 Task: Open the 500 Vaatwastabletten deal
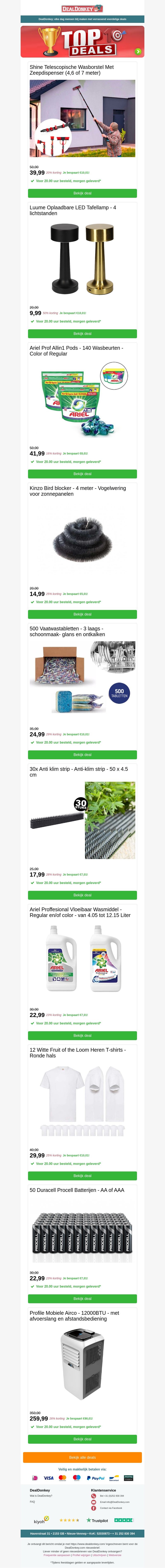82,755
